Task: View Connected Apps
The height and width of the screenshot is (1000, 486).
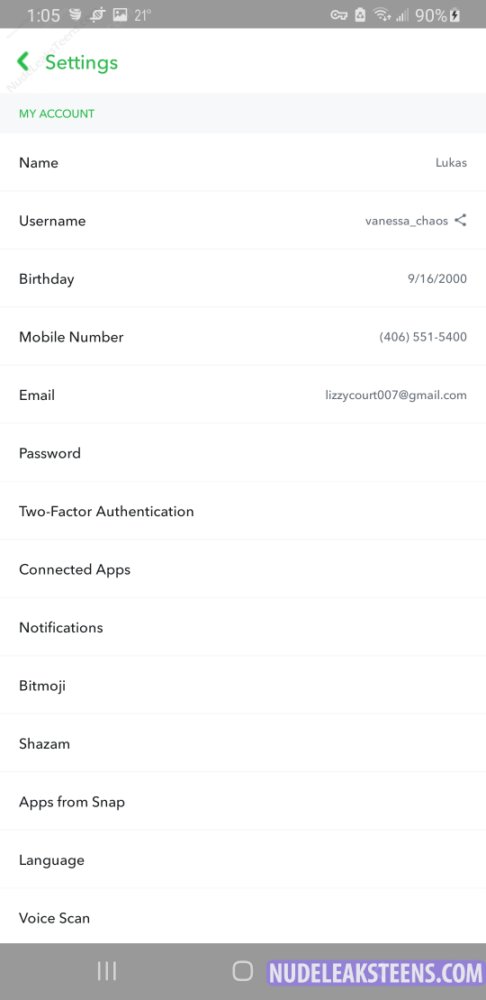Action: coord(243,569)
